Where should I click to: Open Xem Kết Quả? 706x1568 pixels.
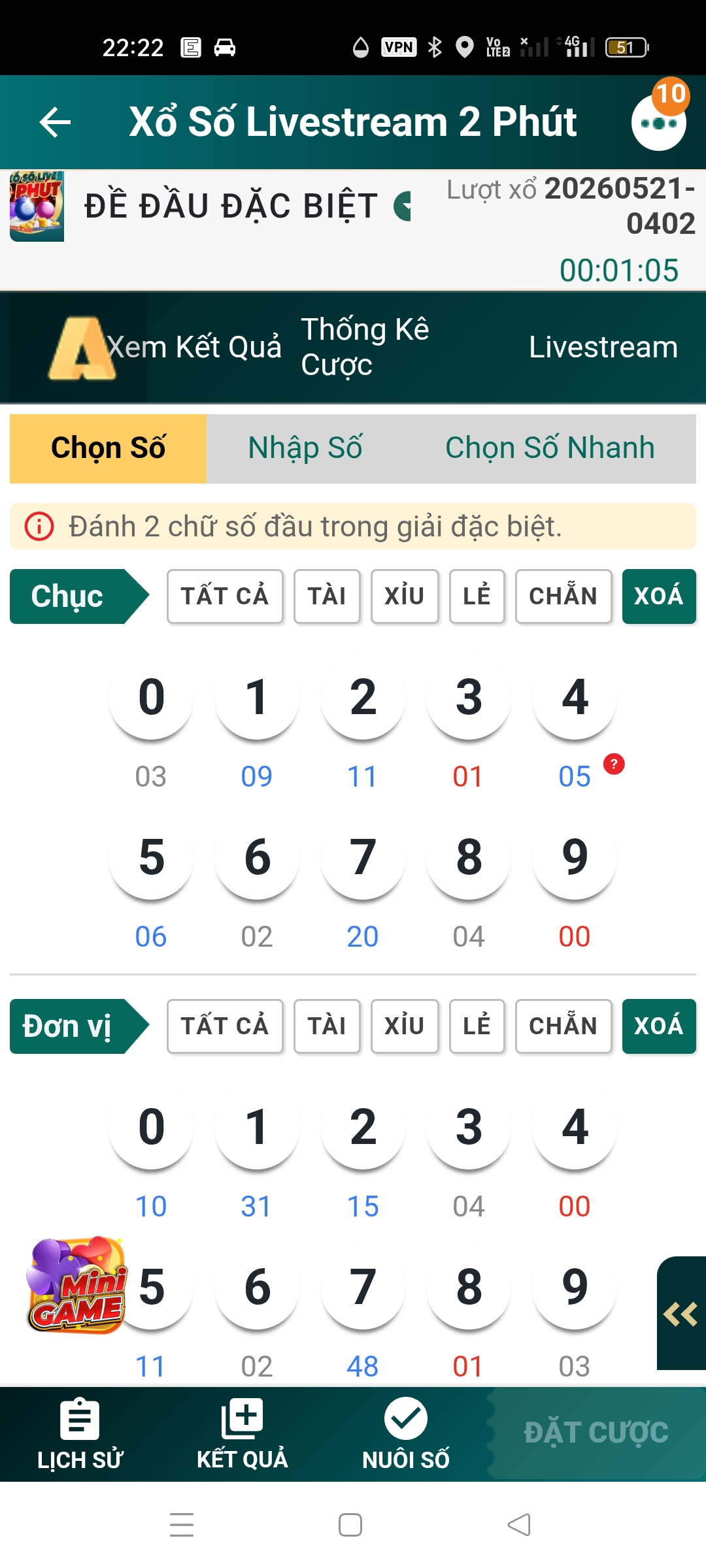tap(194, 347)
